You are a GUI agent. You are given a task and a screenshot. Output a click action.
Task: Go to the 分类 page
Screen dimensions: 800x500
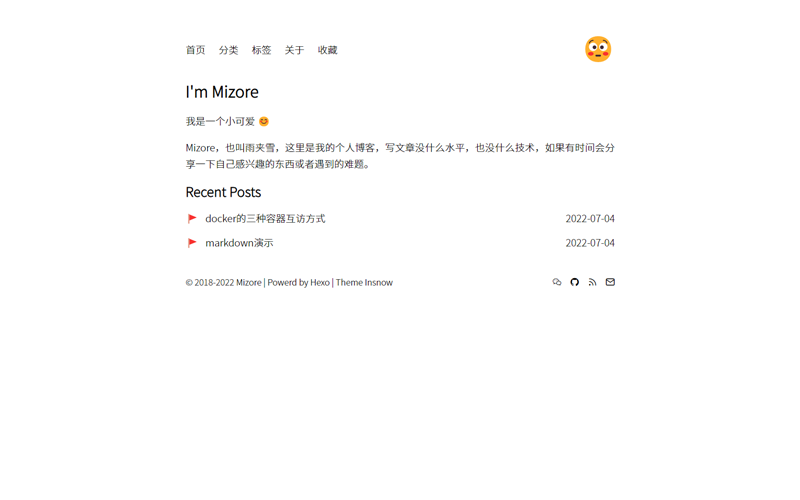[228, 50]
